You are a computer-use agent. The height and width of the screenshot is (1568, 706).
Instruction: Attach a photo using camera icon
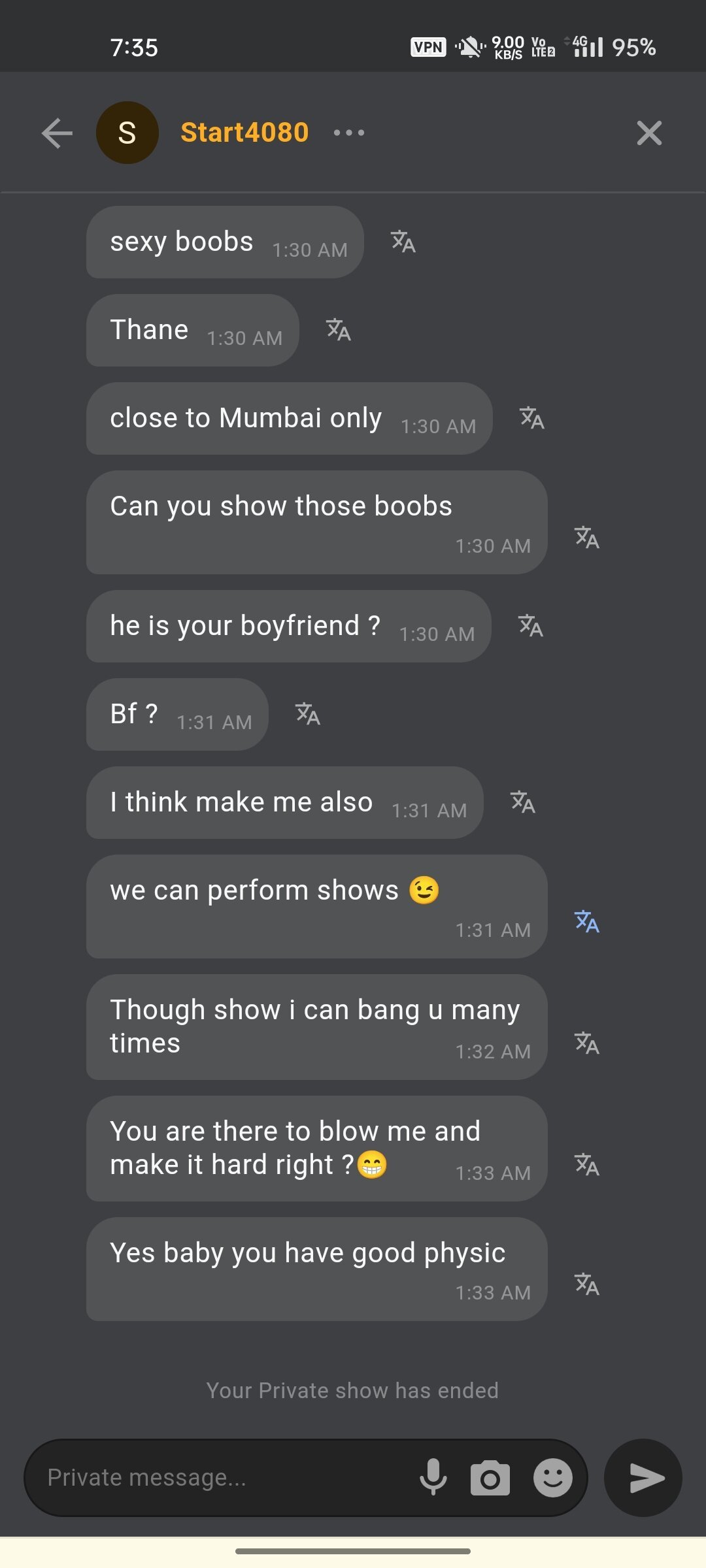[x=490, y=1478]
